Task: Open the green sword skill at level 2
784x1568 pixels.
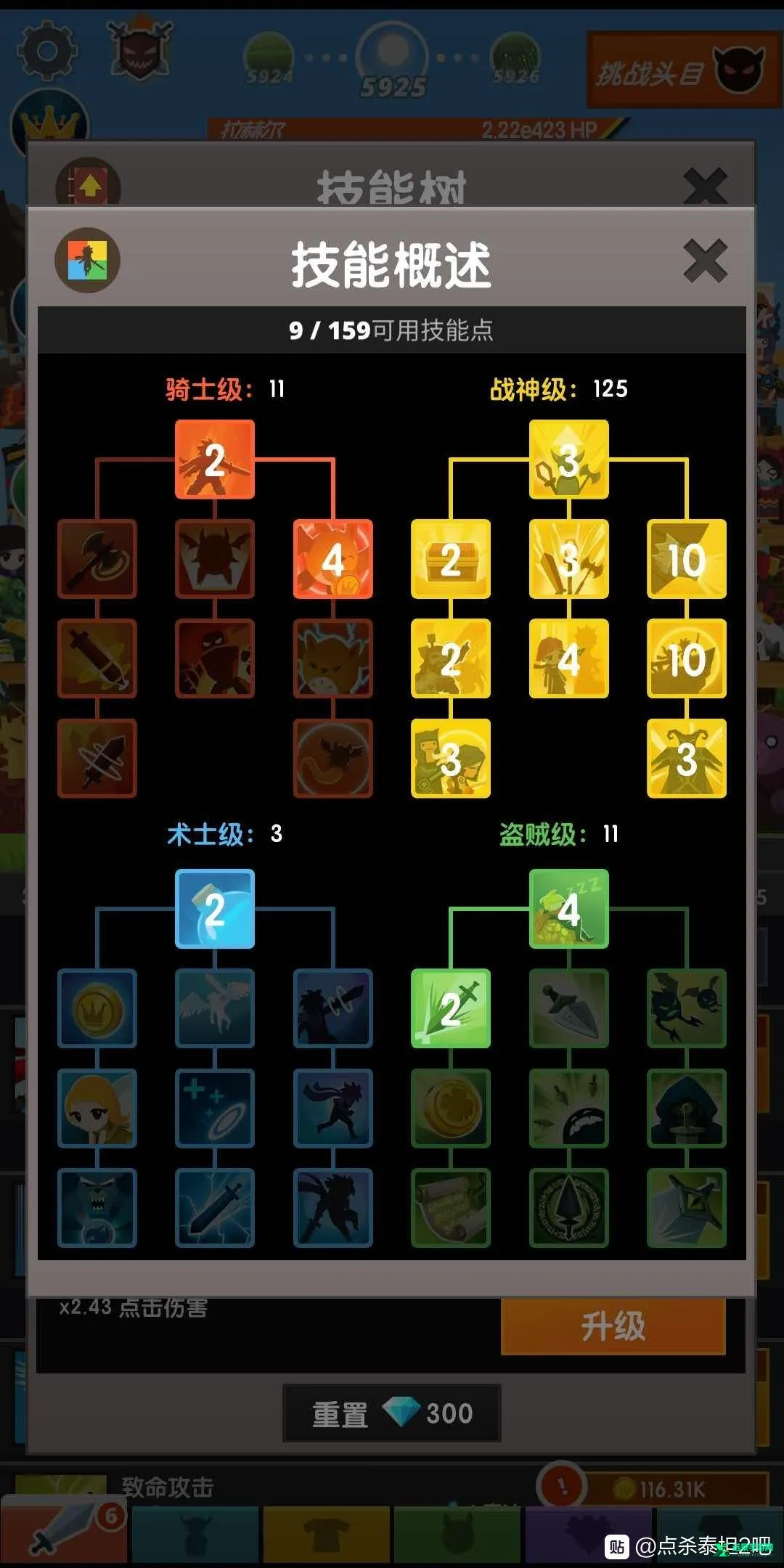Action: [451, 1008]
